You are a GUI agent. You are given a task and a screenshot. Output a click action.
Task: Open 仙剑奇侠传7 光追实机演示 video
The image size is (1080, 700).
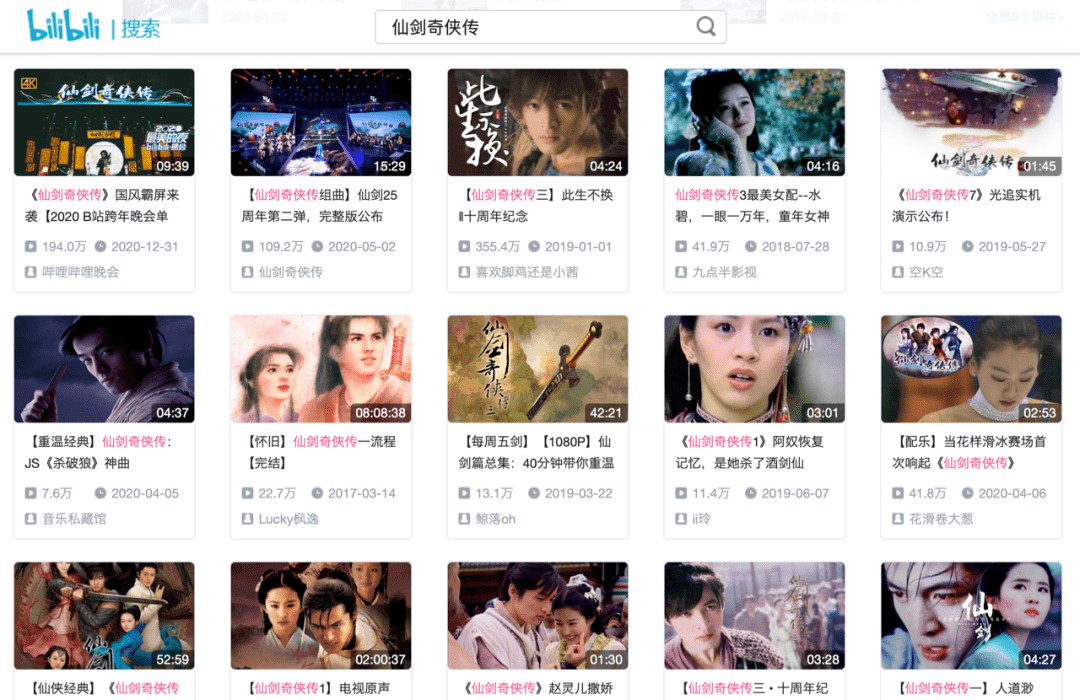pos(972,122)
